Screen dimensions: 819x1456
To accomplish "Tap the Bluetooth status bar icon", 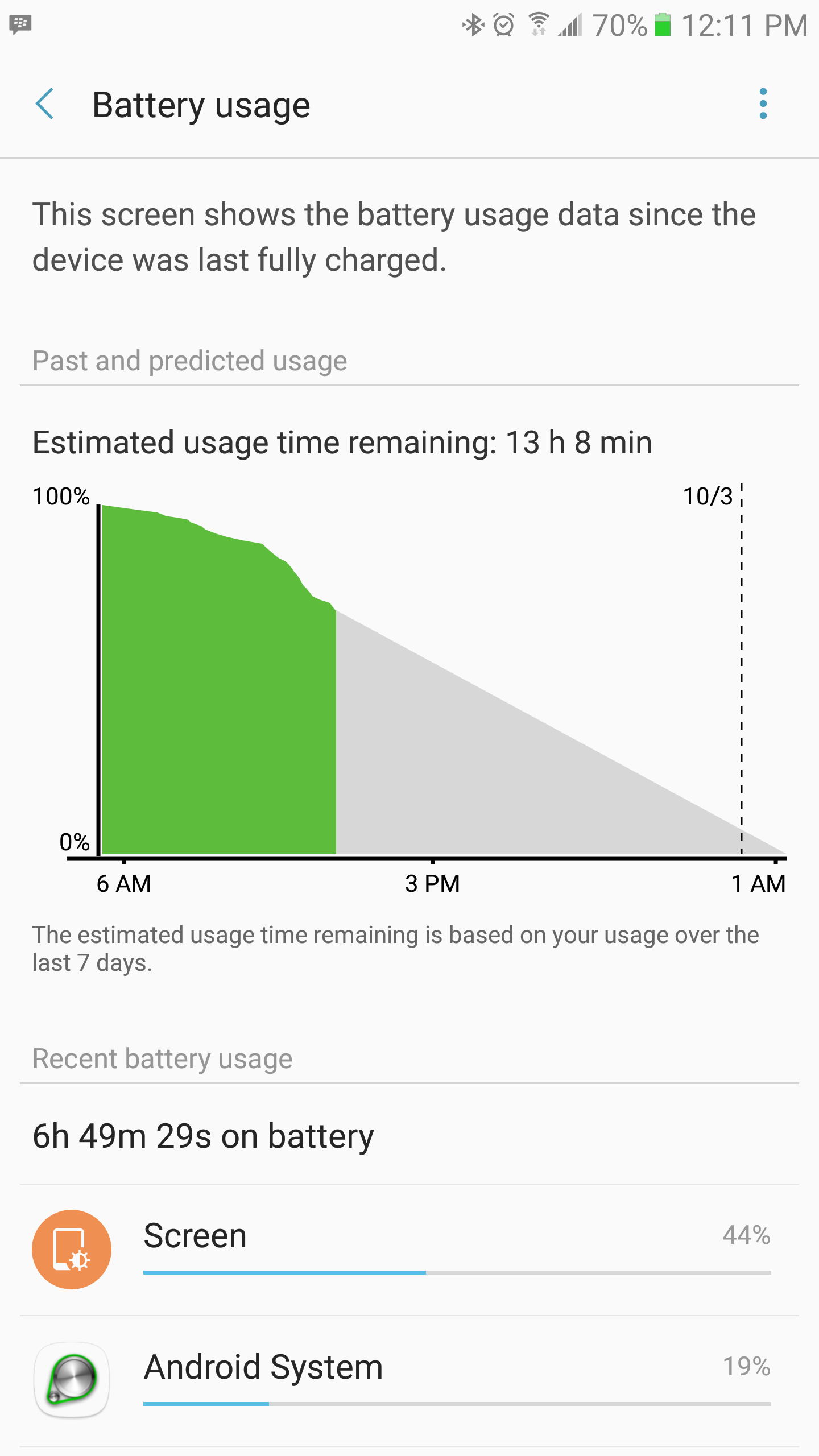I will (x=473, y=24).
